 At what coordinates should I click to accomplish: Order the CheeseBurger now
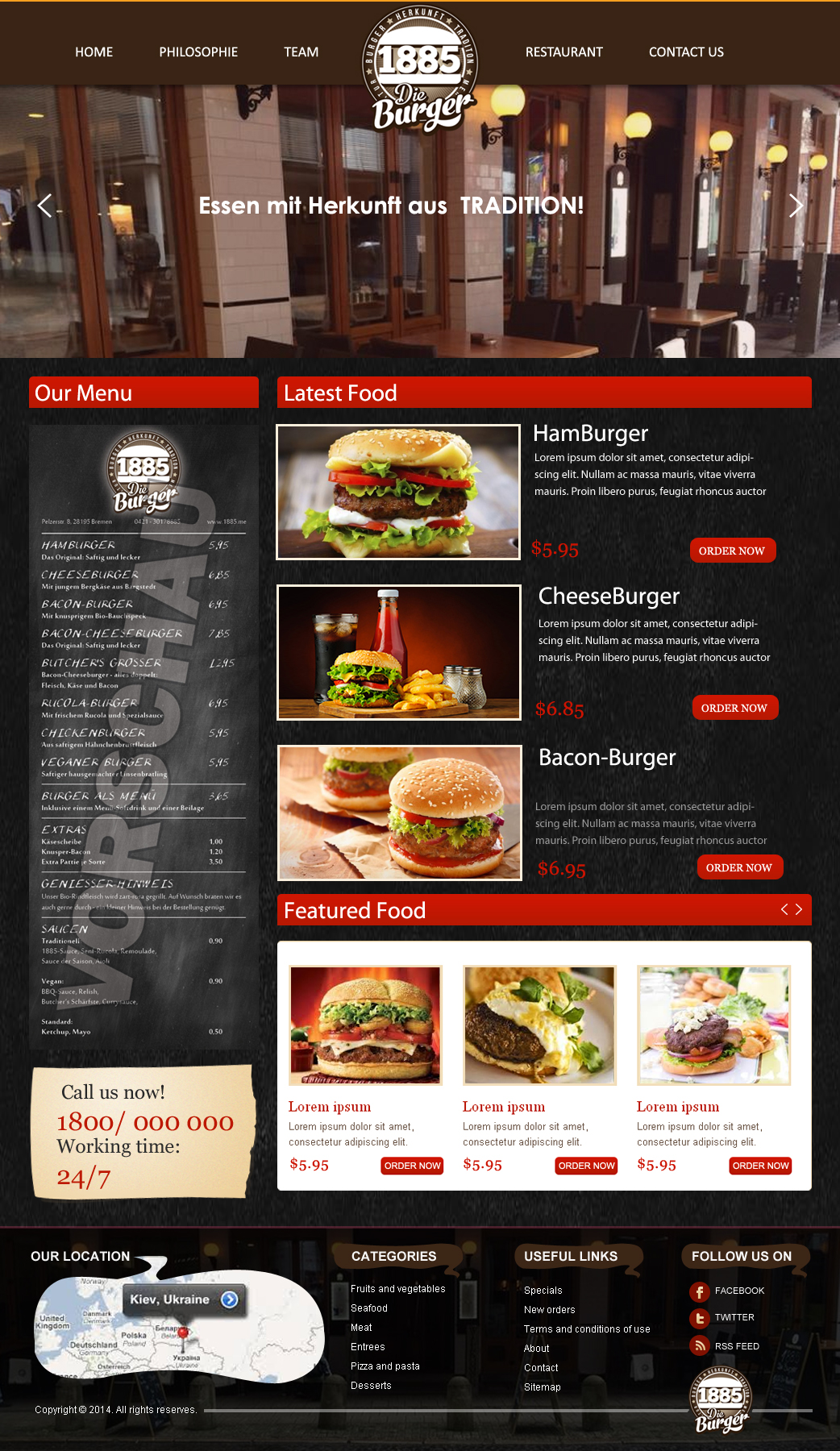[734, 708]
